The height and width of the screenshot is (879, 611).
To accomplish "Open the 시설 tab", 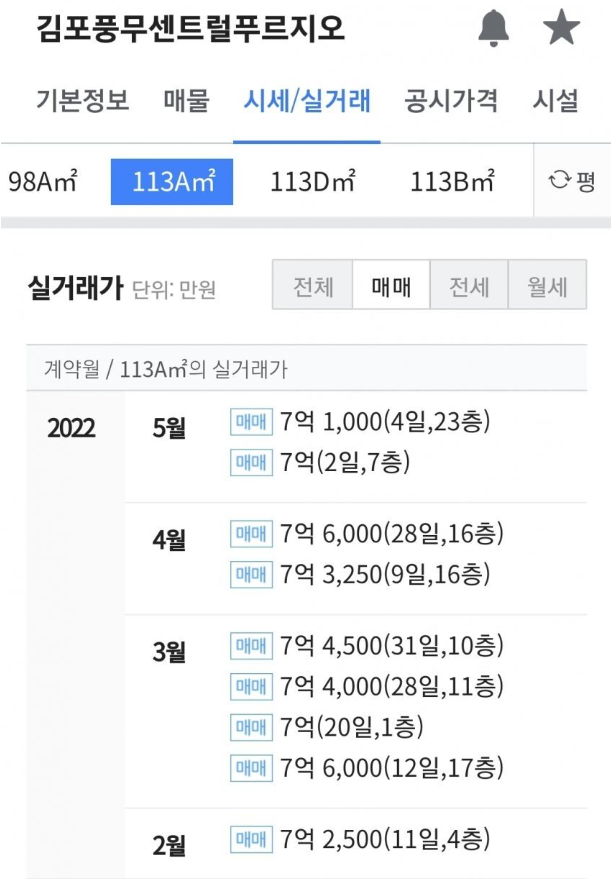I will (x=556, y=101).
